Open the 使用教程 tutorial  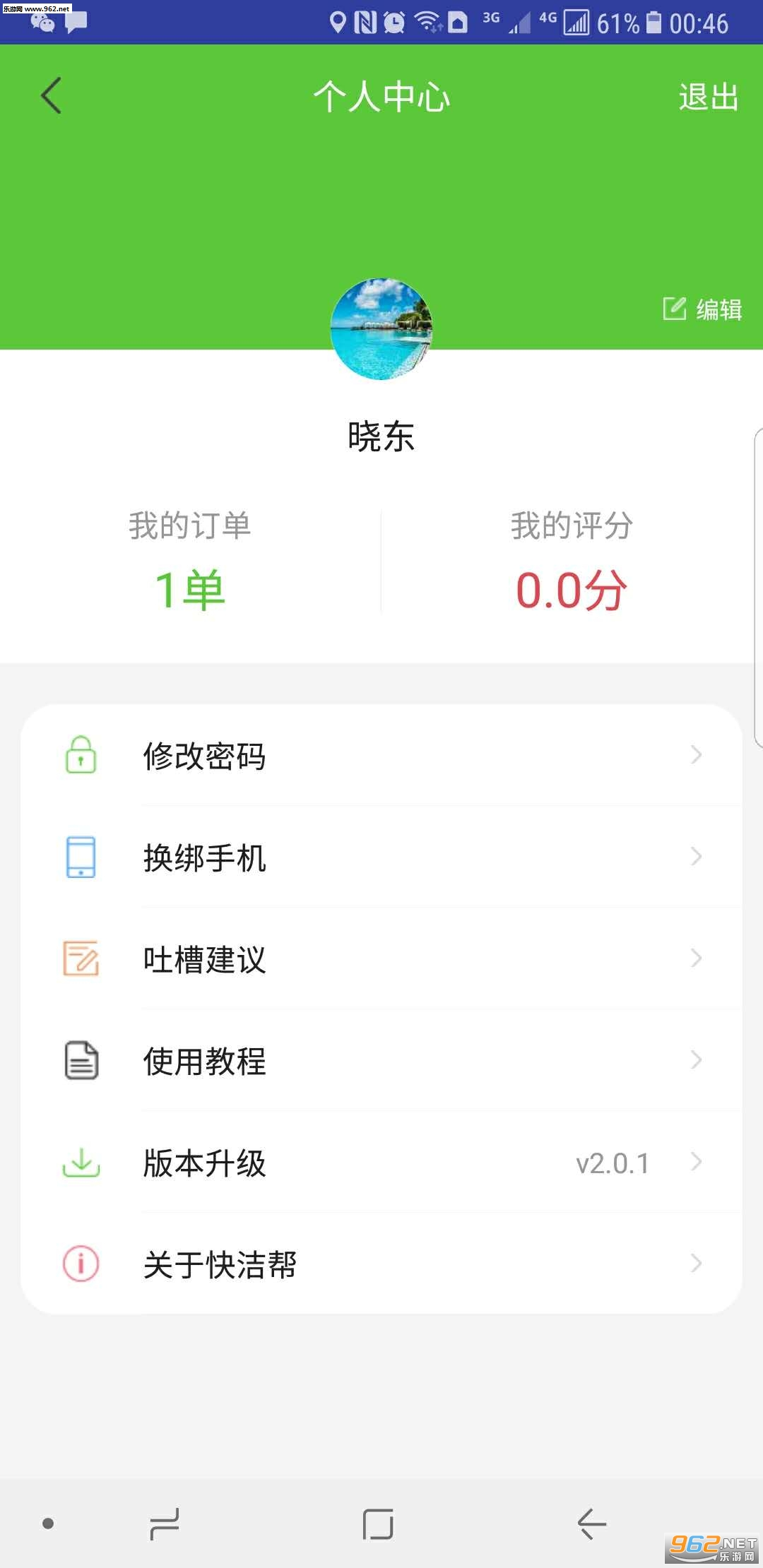(x=381, y=1061)
